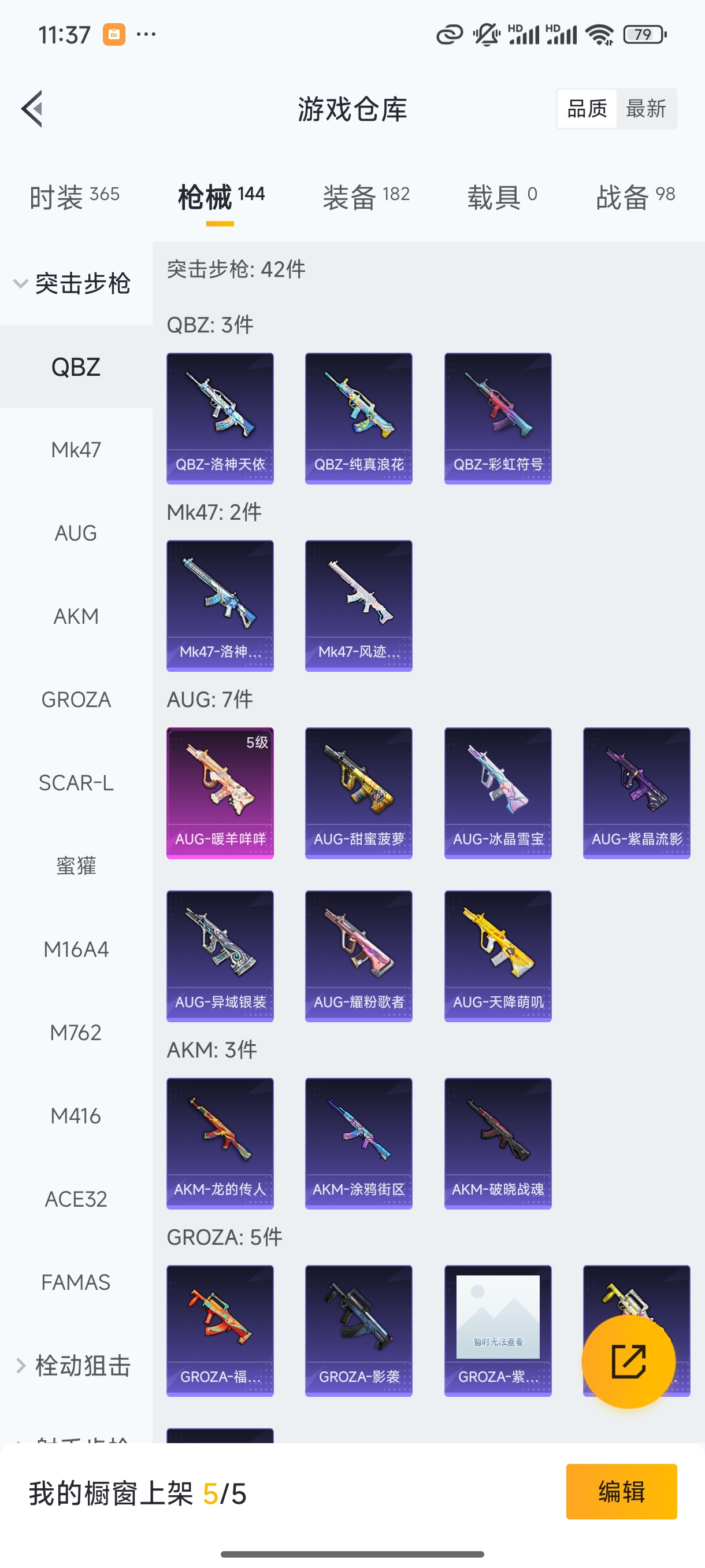The height and width of the screenshot is (1568, 705).
Task: Open the 战备 tab
Action: (x=635, y=197)
